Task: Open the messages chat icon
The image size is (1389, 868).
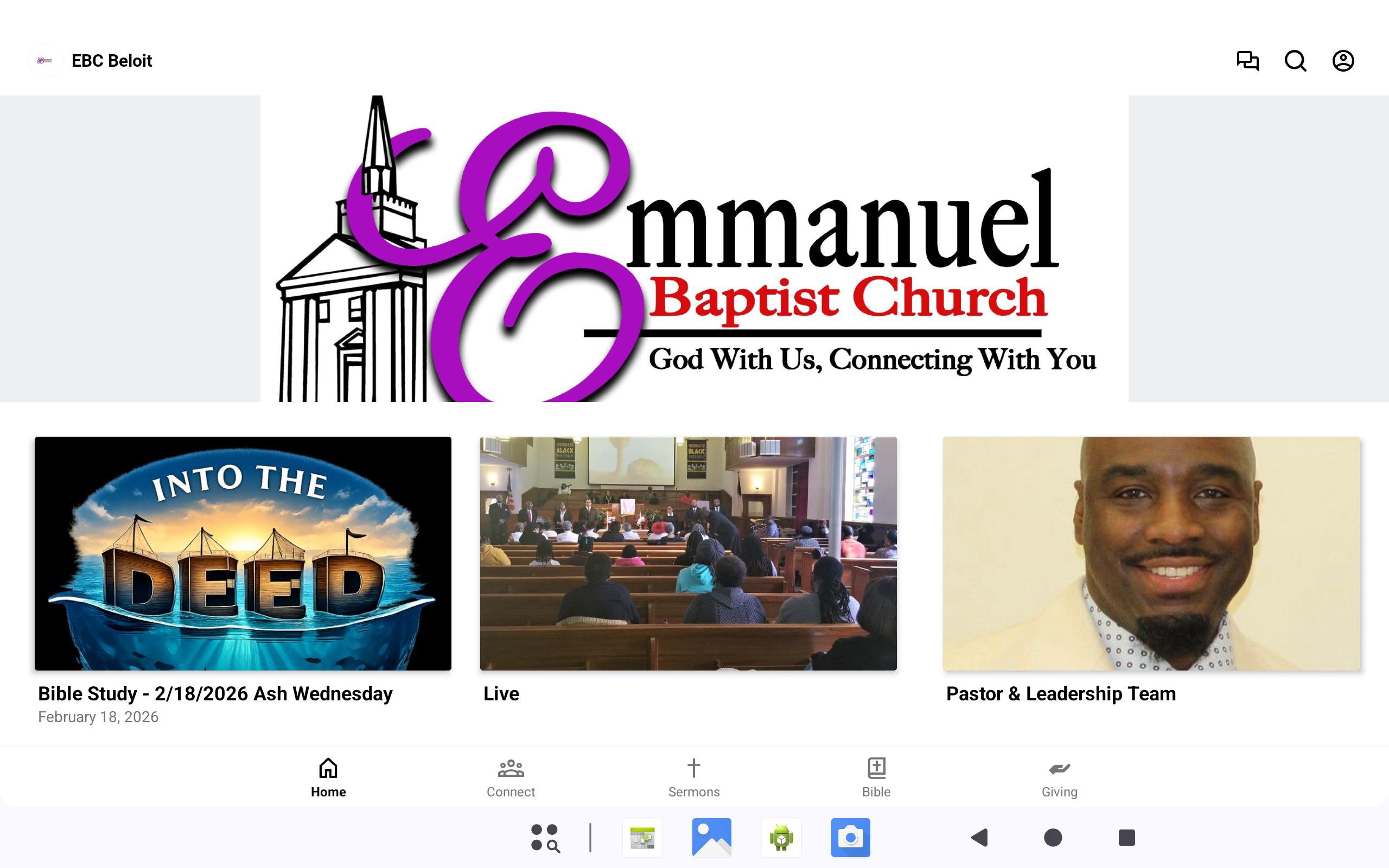Action: [1247, 61]
